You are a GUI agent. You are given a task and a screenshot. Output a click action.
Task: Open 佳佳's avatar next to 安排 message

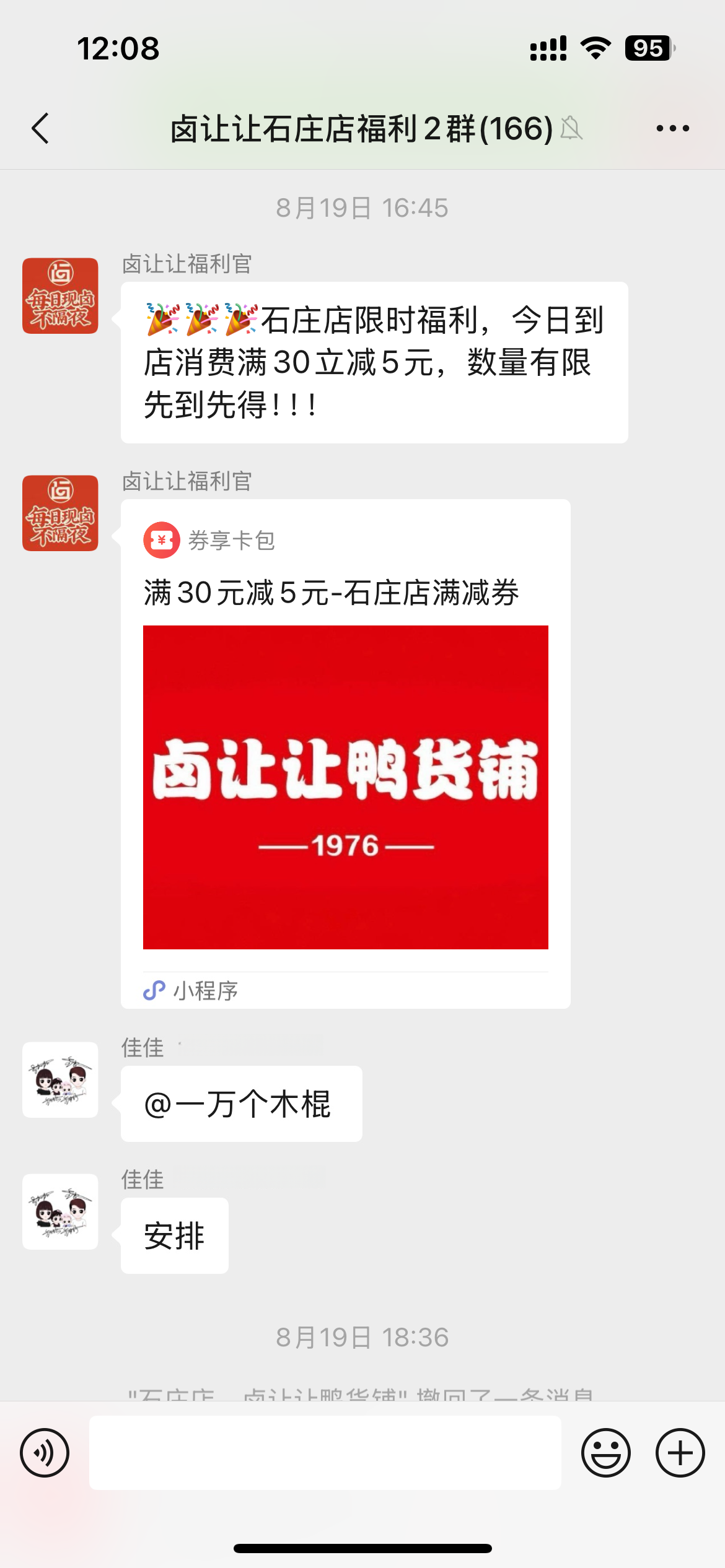(x=60, y=1211)
